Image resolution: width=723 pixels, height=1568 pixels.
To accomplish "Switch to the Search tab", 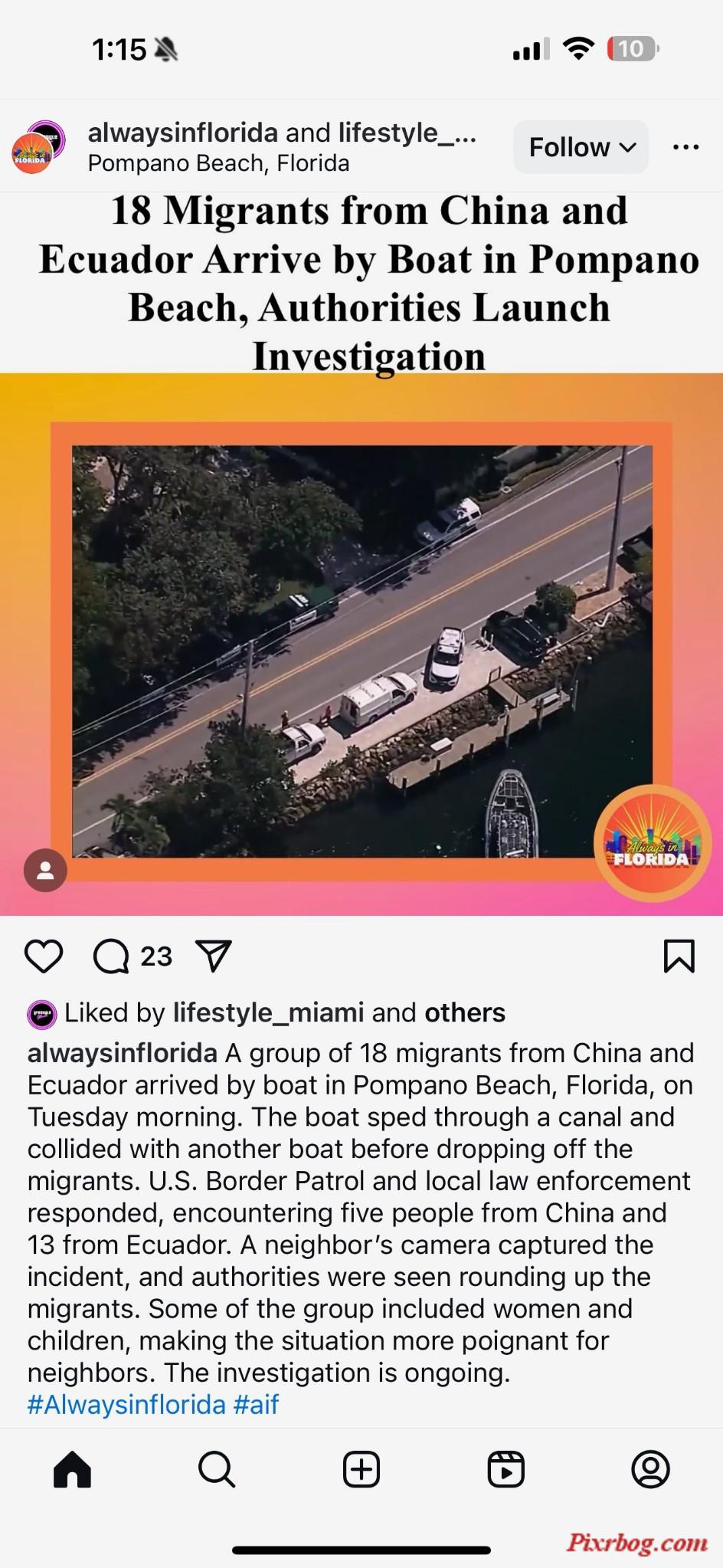I will point(217,1470).
